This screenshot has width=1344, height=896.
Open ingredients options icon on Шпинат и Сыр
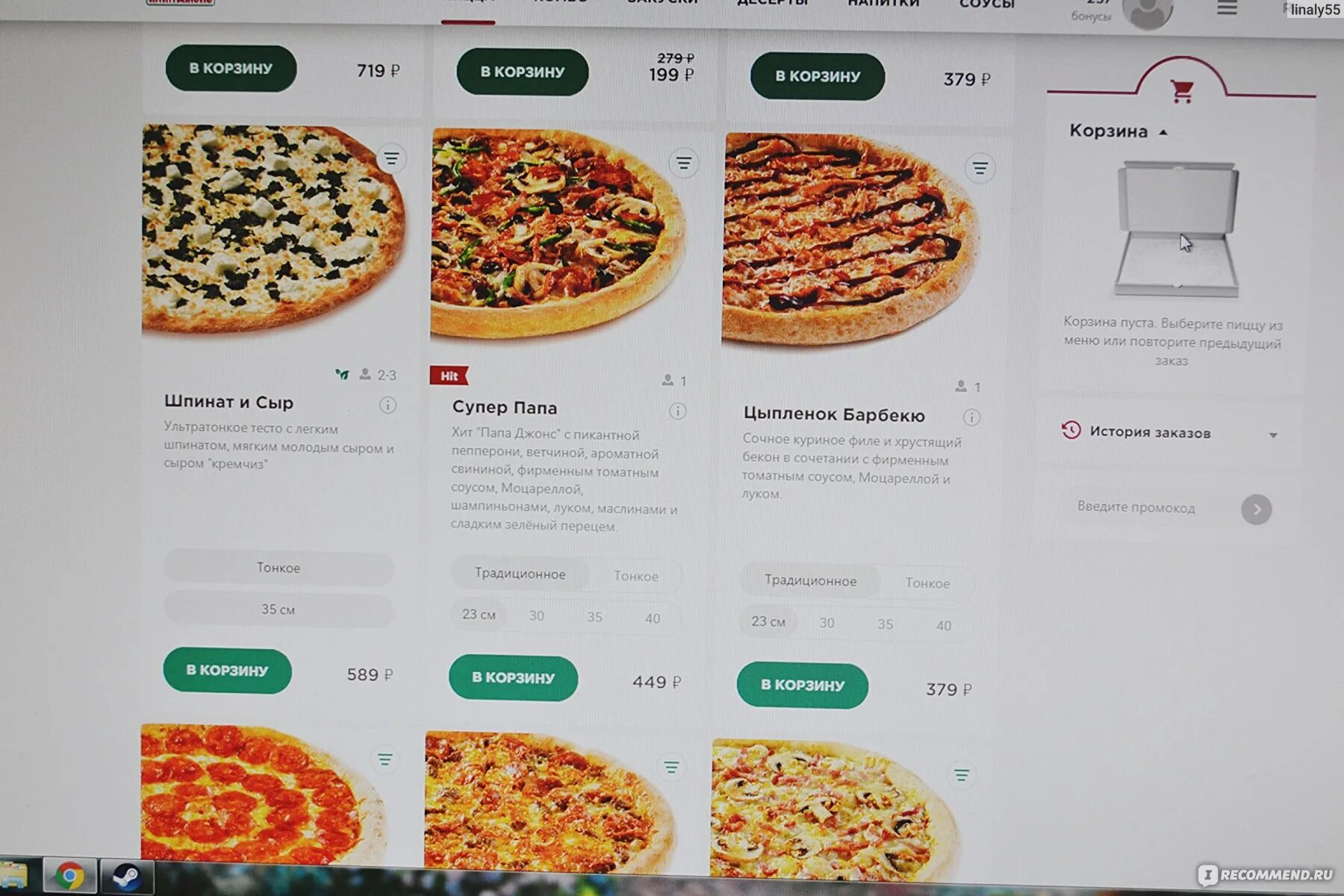click(x=391, y=158)
